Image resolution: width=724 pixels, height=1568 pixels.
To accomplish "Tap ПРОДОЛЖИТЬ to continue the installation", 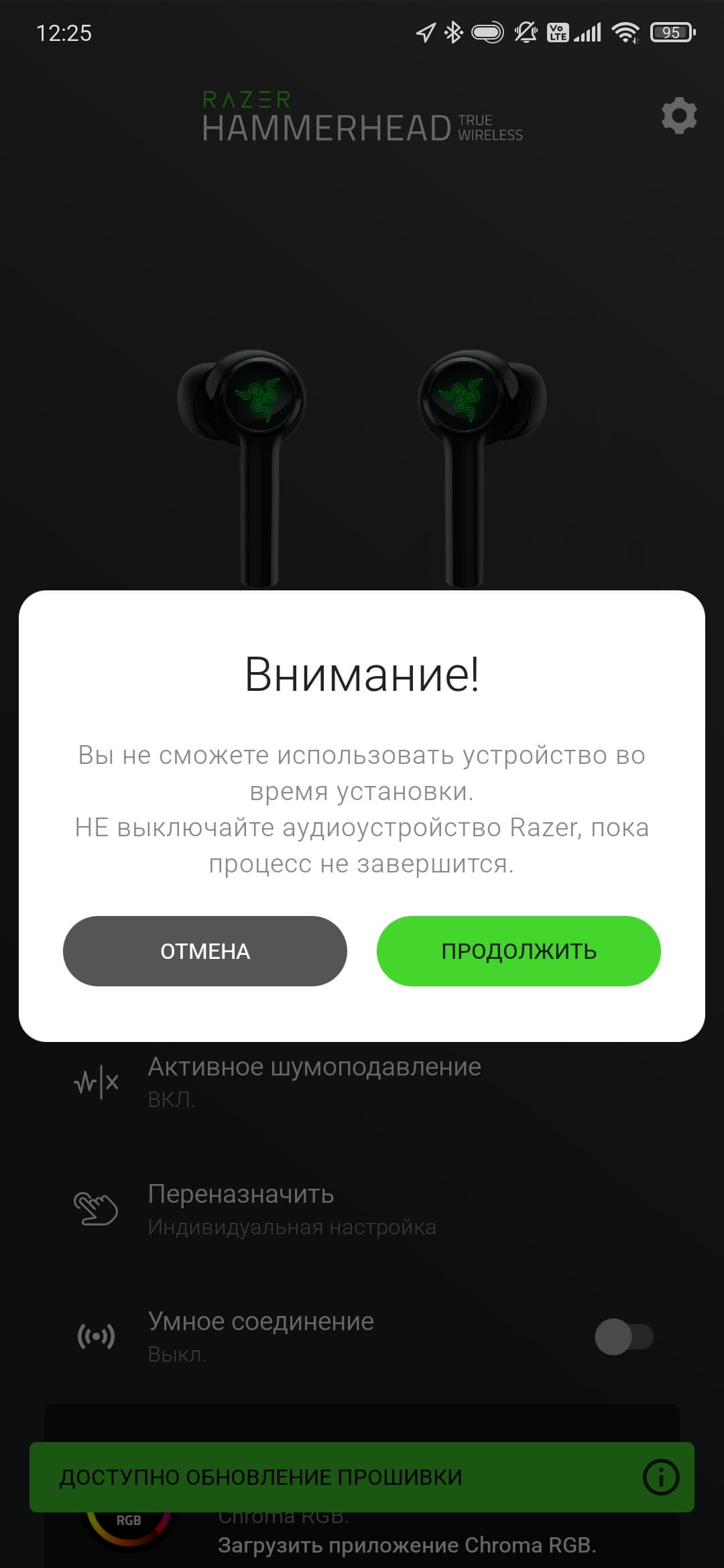I will (x=518, y=951).
